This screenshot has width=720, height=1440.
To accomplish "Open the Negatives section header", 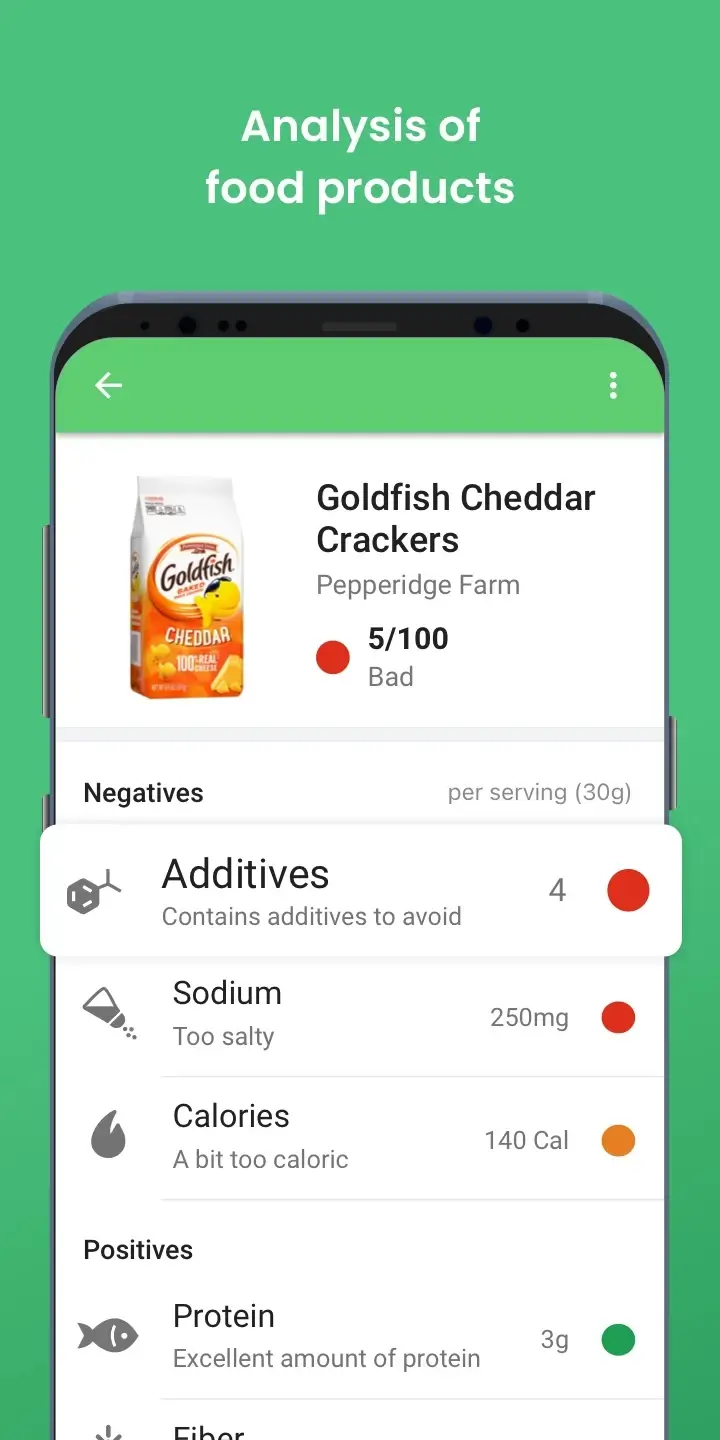I will tap(143, 792).
